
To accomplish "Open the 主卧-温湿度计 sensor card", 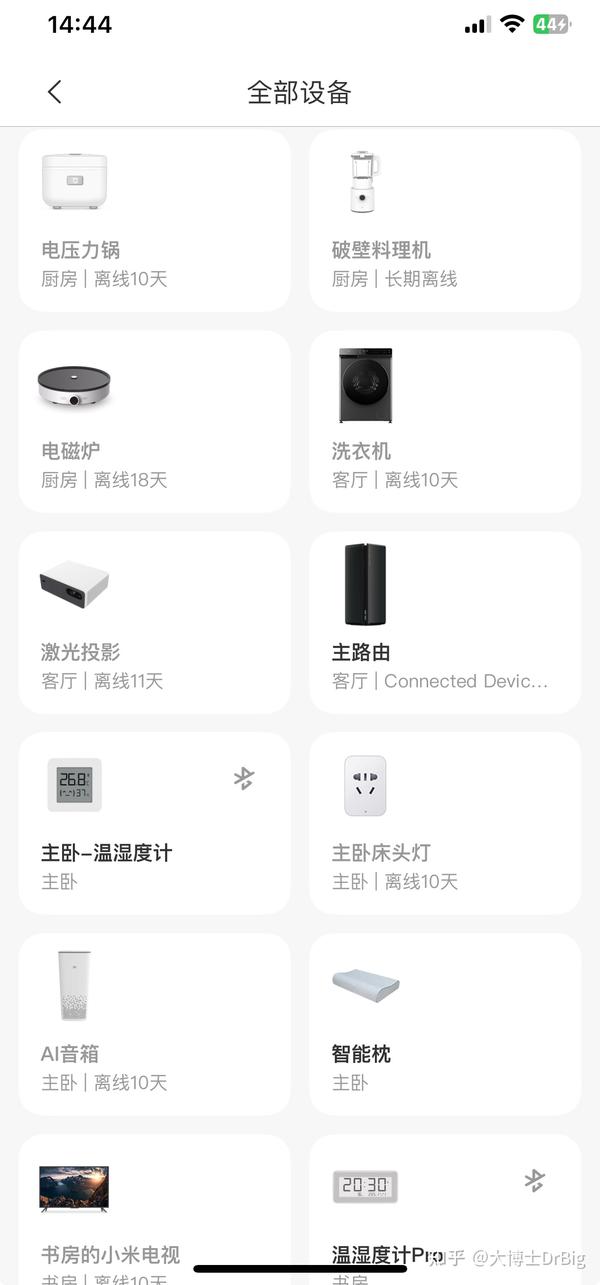I will click(x=155, y=824).
